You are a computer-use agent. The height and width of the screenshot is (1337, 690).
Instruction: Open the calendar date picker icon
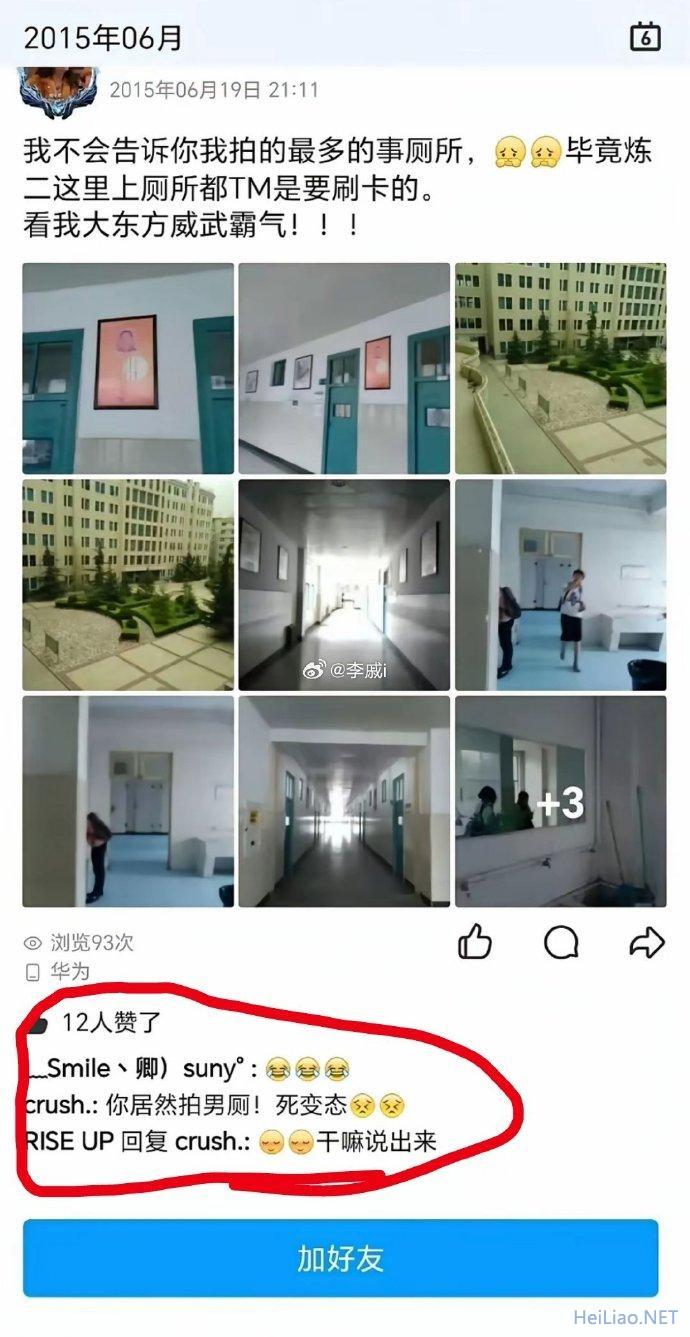click(646, 37)
